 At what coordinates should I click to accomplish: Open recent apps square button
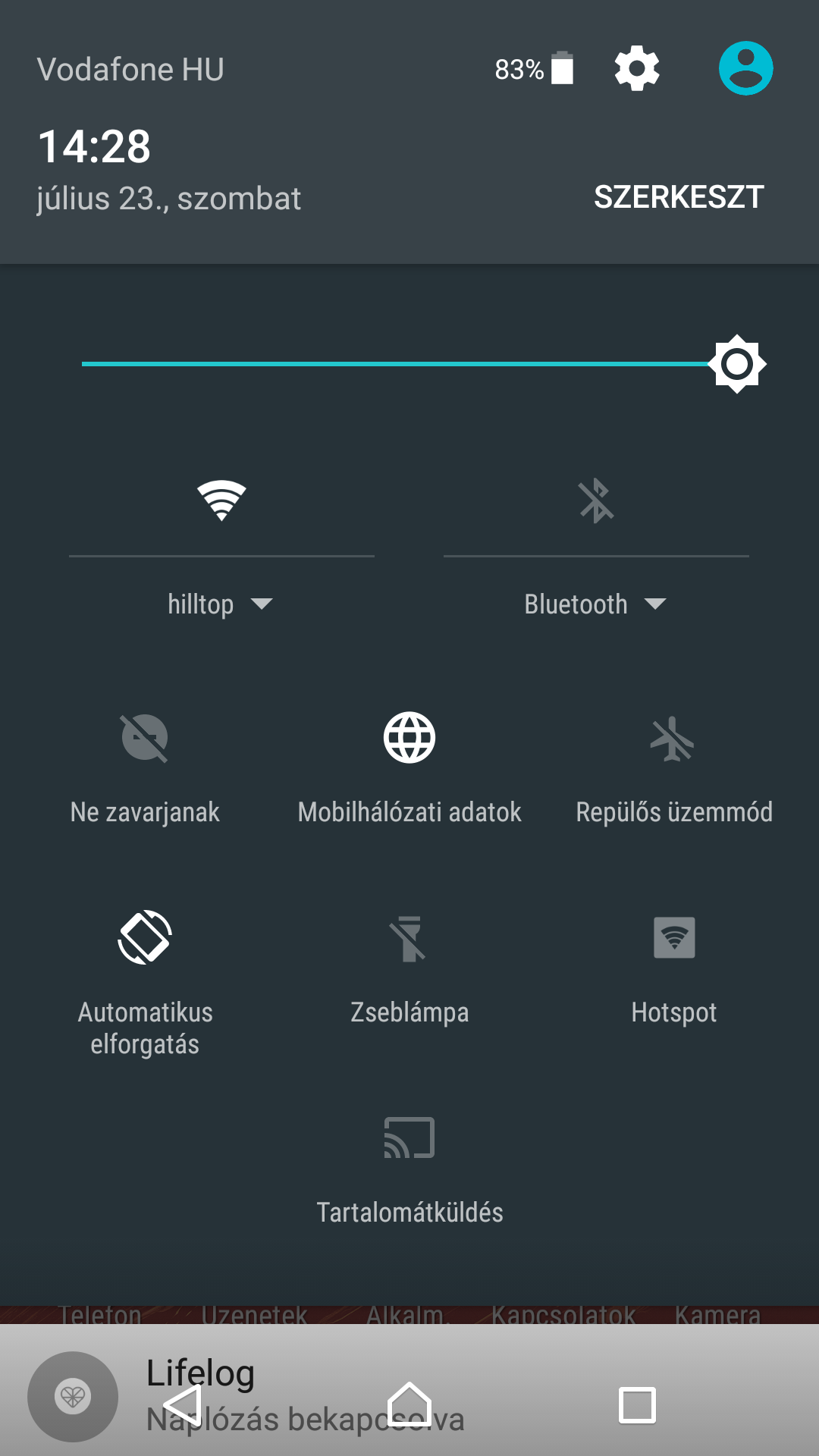(x=637, y=1405)
